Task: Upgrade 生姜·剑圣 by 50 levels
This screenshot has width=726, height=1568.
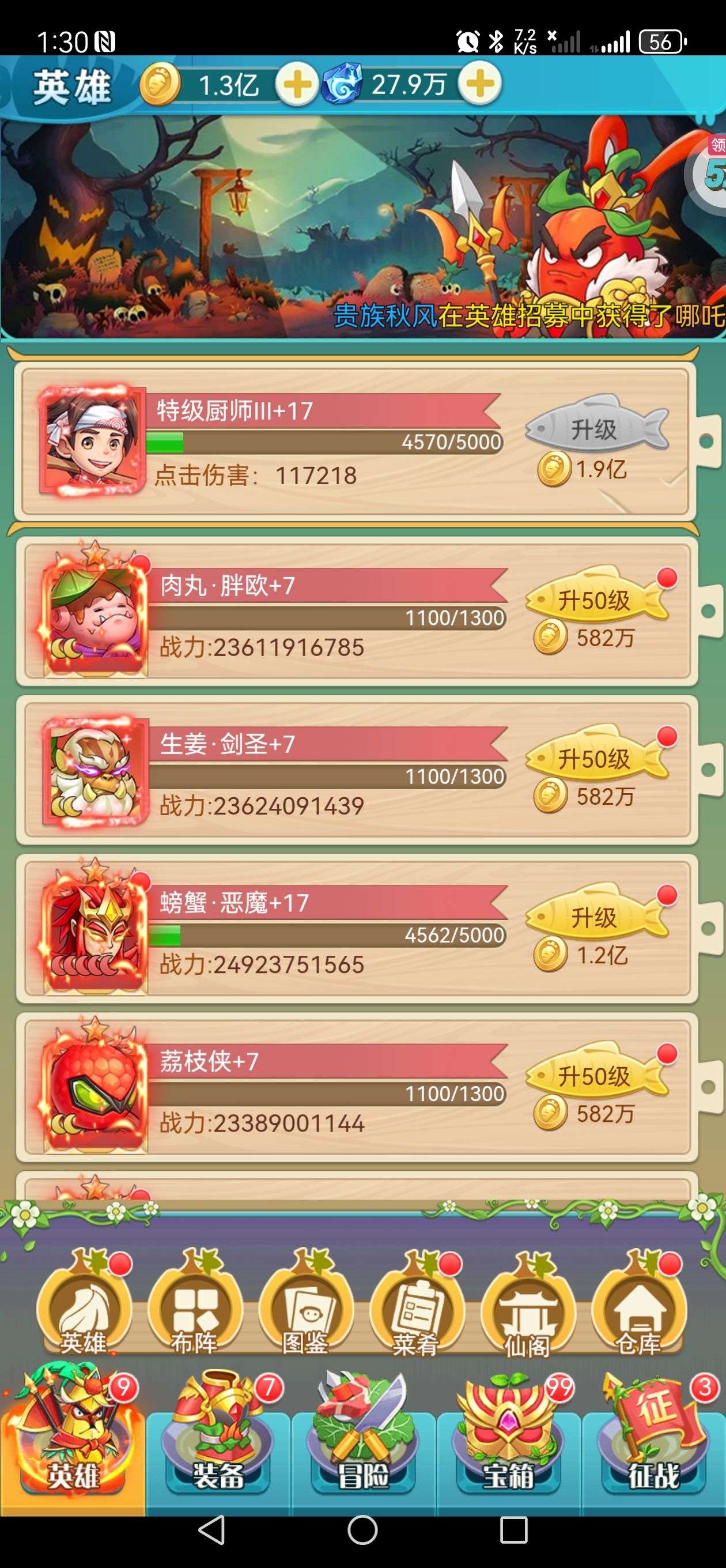Action: pyautogui.click(x=596, y=759)
